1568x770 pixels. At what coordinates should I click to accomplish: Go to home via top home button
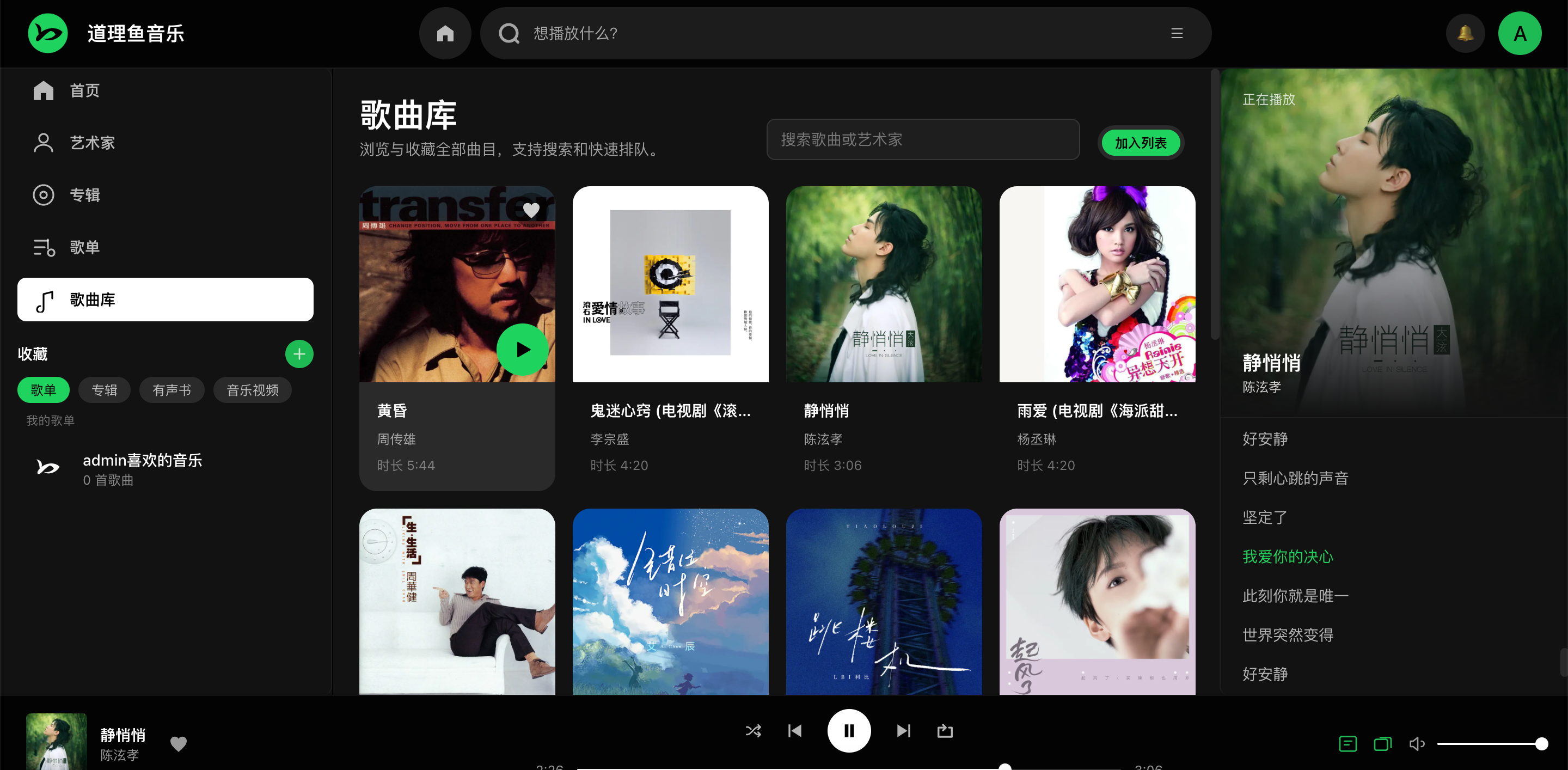pos(445,33)
